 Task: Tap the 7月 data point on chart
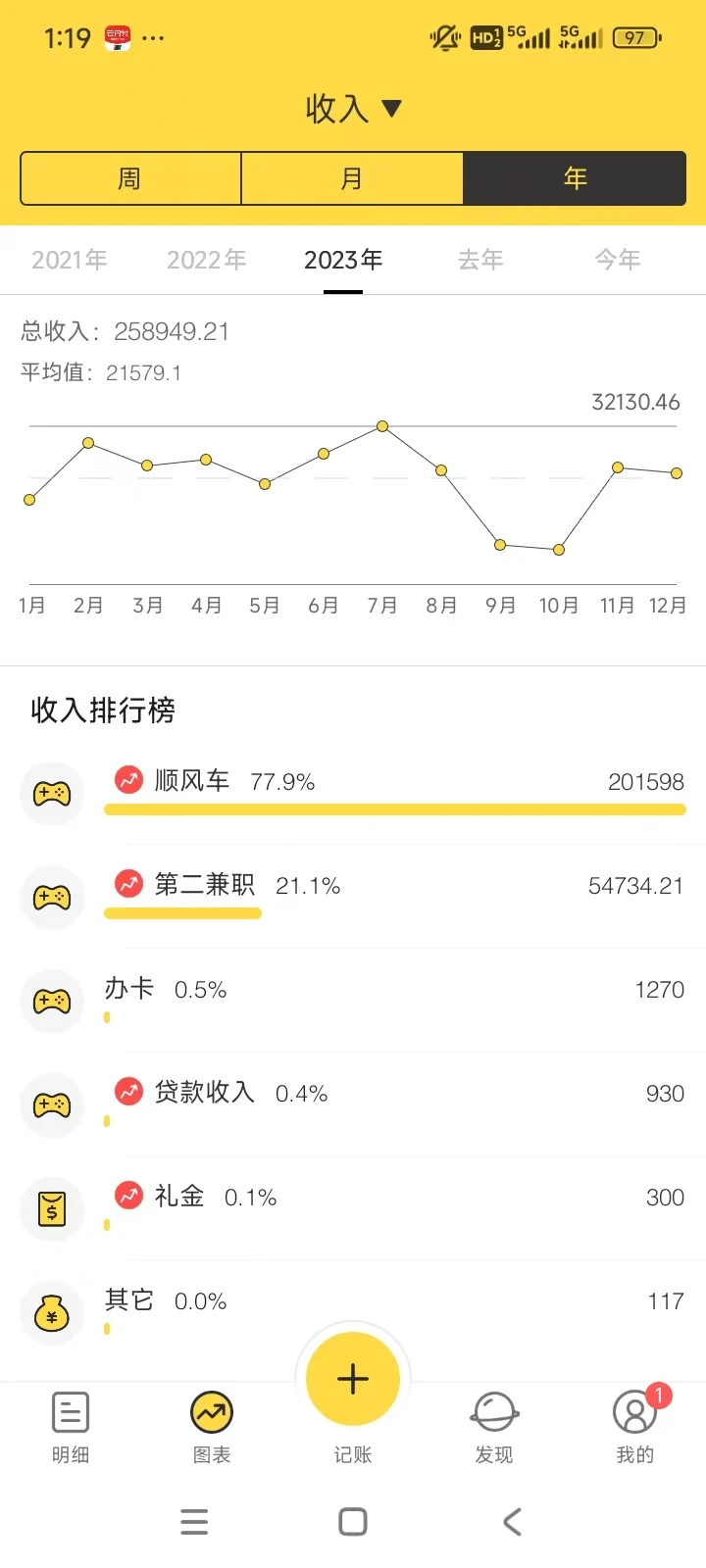pyautogui.click(x=382, y=426)
